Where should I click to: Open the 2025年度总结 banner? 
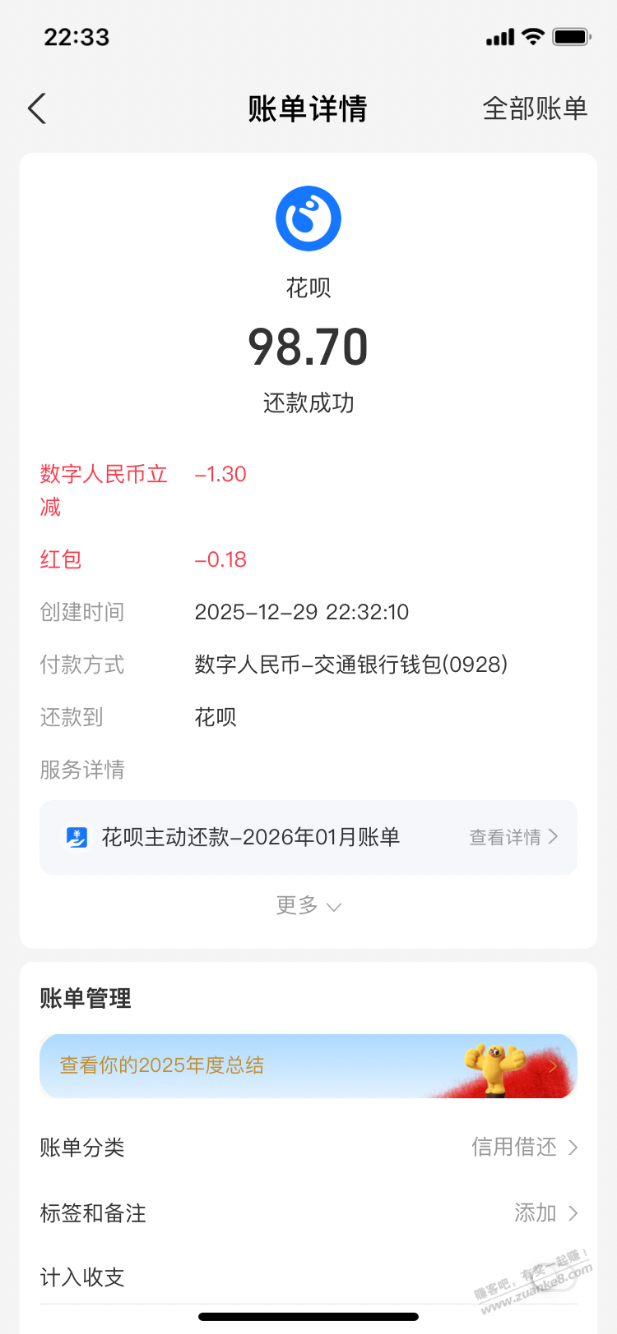point(308,1065)
